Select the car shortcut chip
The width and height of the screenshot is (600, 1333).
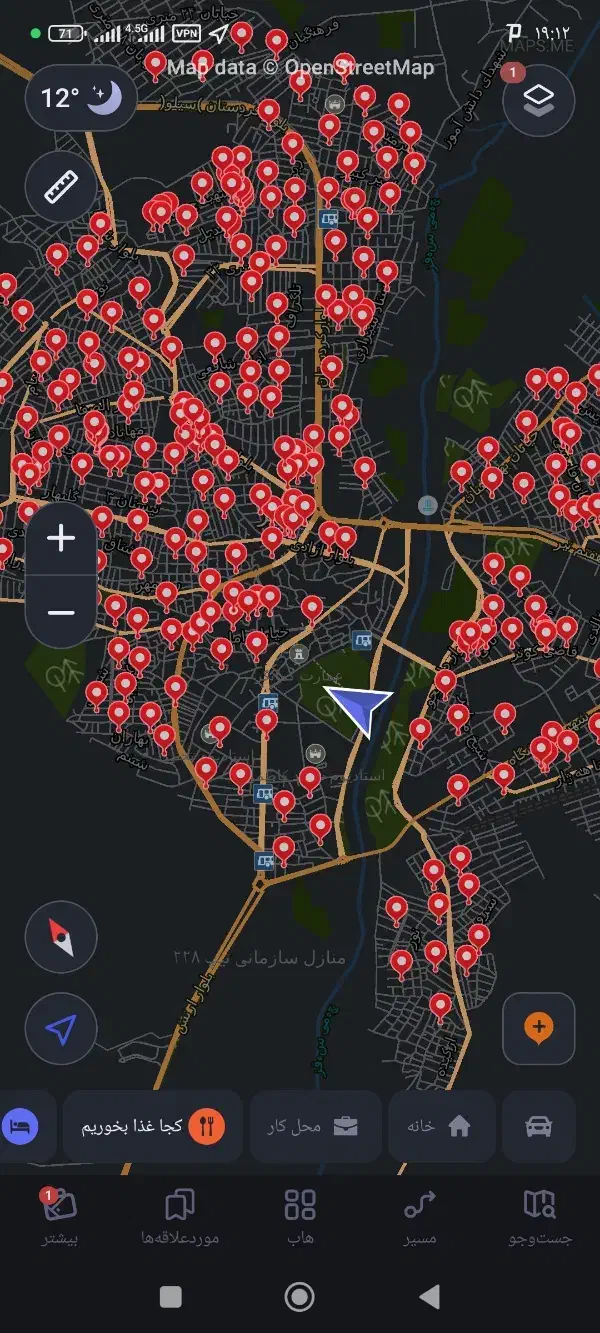point(538,1126)
